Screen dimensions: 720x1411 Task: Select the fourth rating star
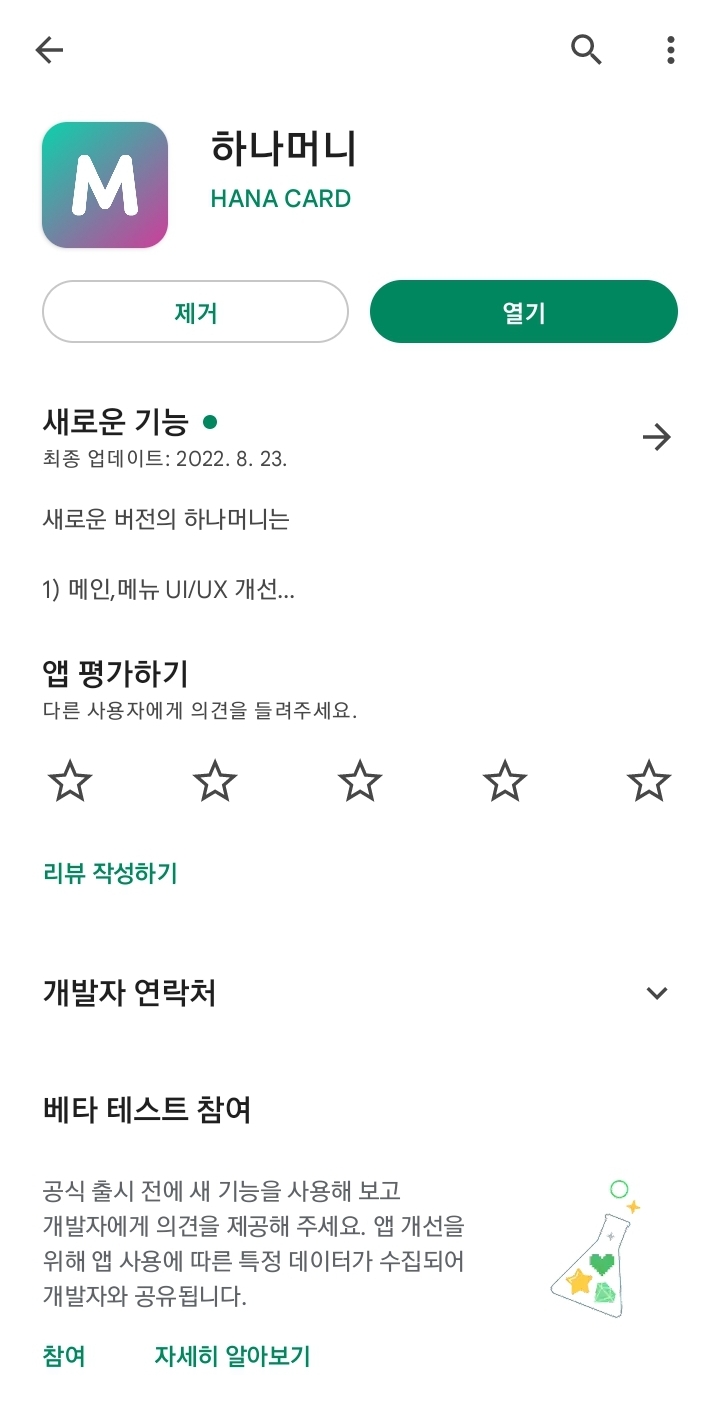[504, 783]
